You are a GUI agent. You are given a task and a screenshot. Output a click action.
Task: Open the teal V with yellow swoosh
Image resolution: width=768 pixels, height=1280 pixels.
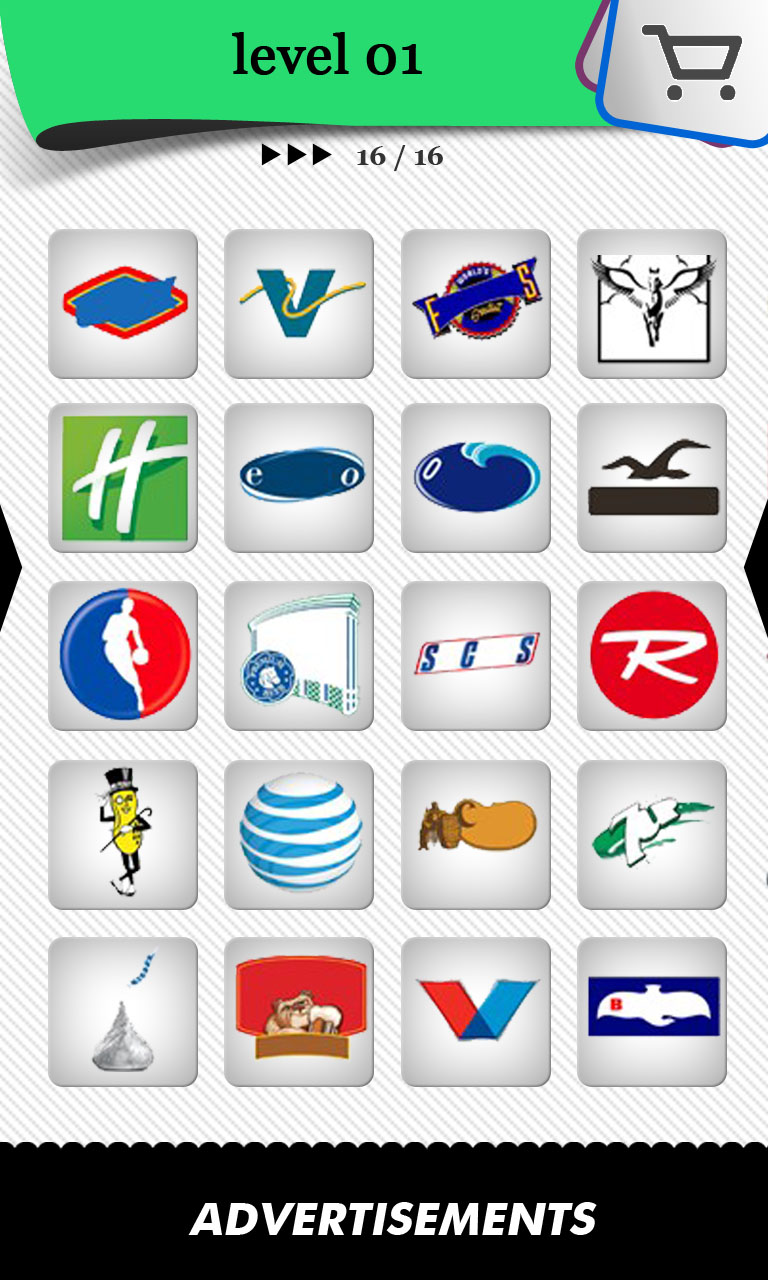(x=299, y=303)
